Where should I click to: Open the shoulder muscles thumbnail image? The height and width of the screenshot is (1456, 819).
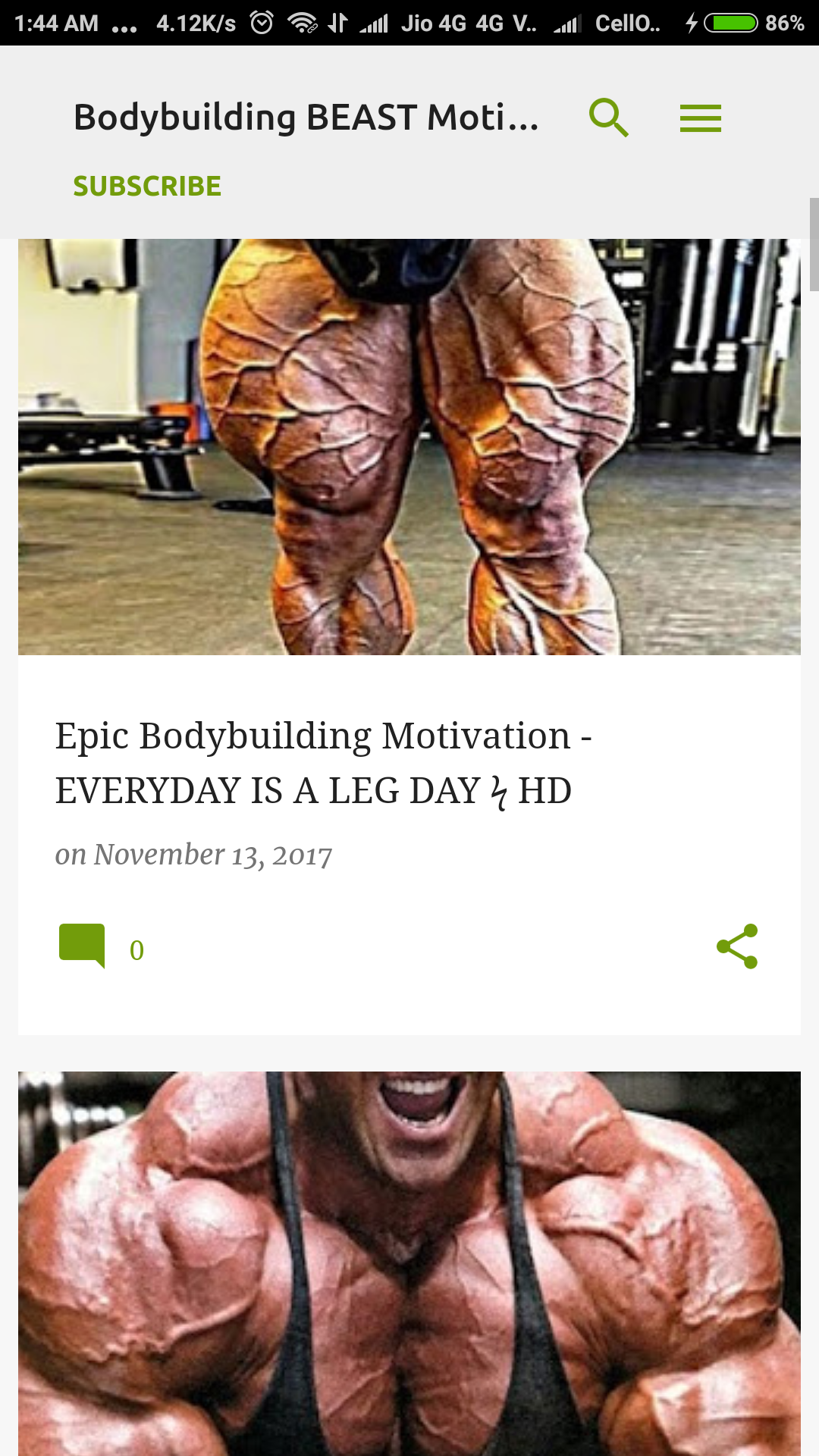pos(409,1259)
